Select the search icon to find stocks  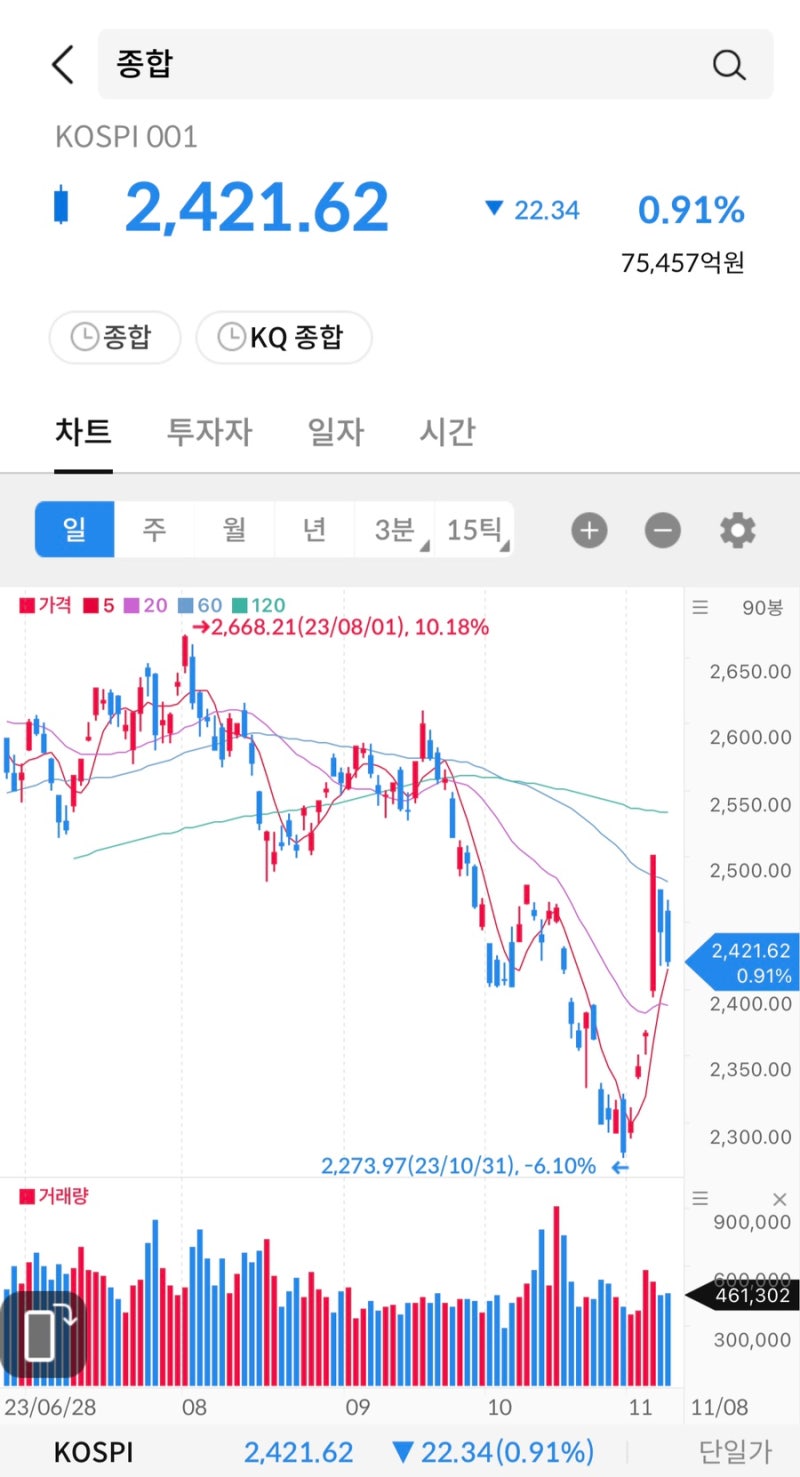click(x=729, y=64)
